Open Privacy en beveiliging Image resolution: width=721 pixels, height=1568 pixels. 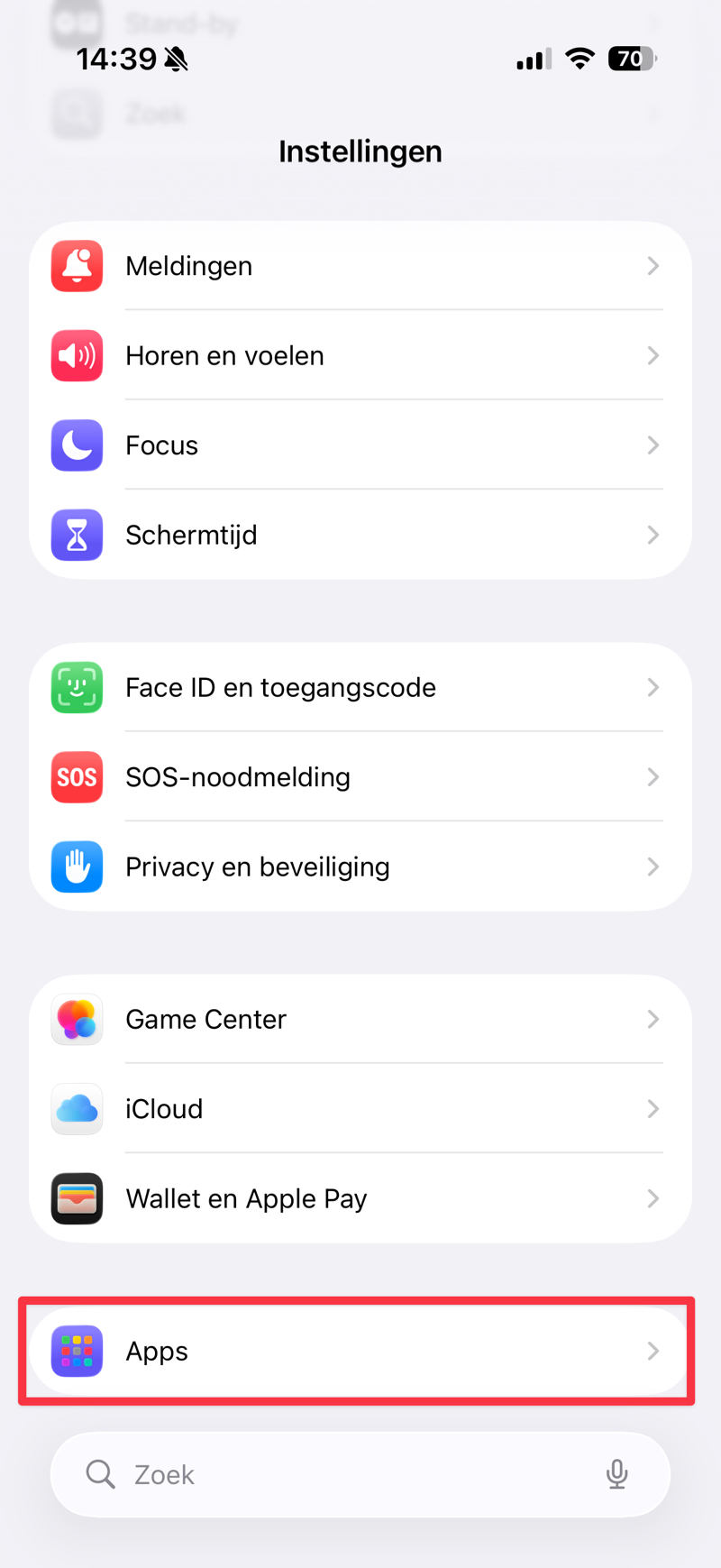360,867
